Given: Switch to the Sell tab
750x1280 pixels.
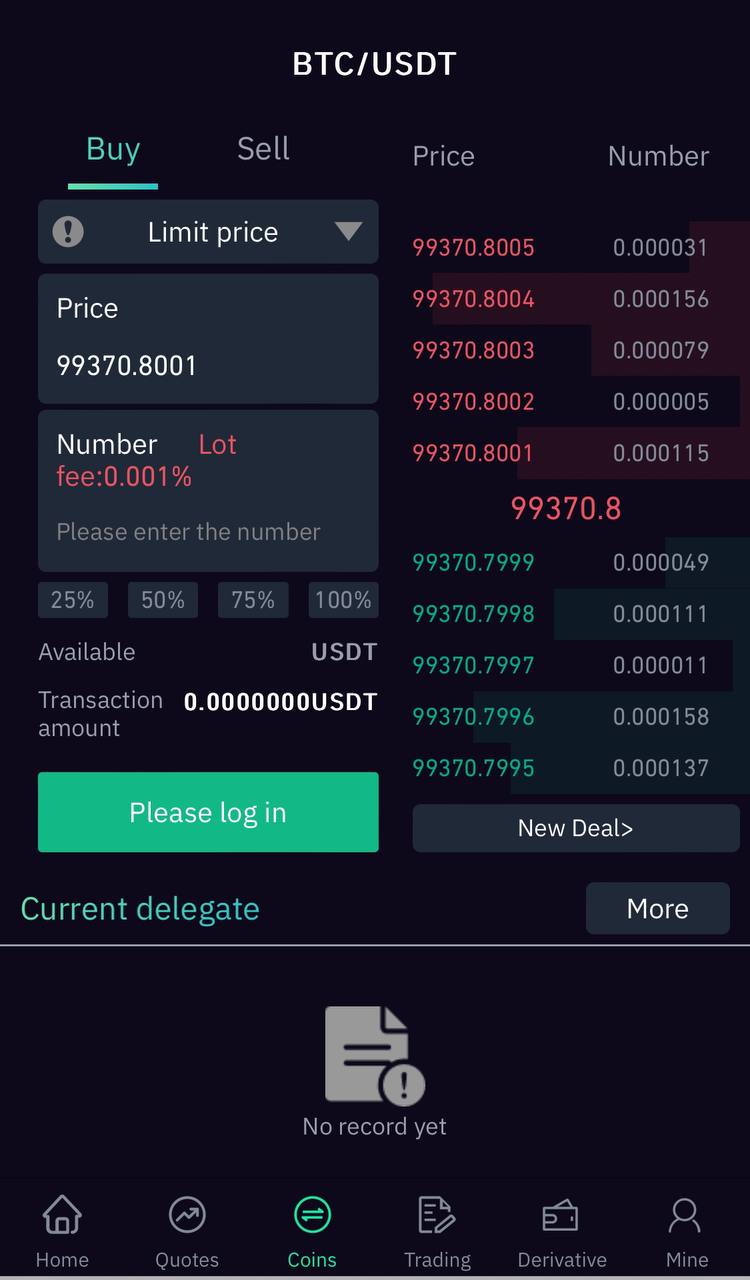Looking at the screenshot, I should point(263,150).
